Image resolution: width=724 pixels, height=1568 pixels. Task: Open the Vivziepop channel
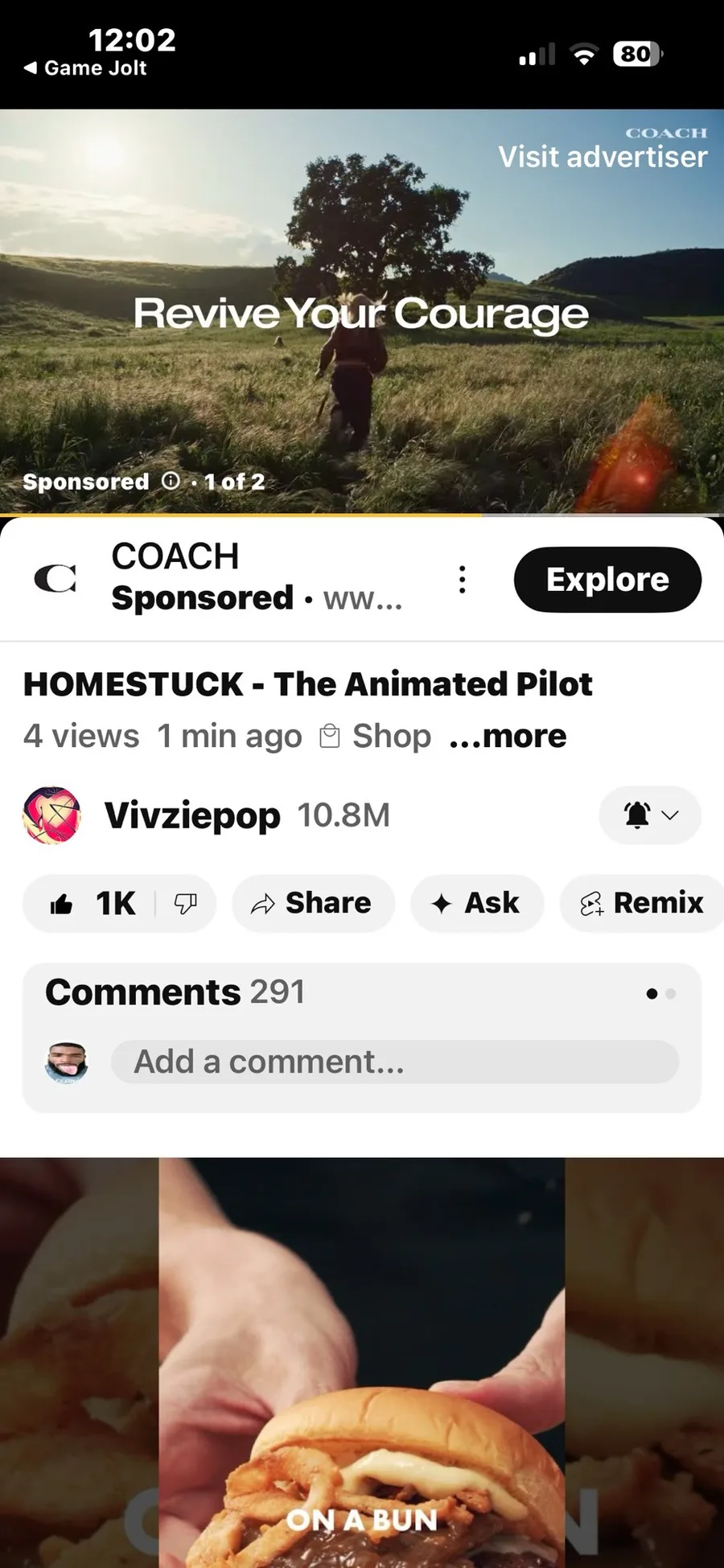(192, 815)
